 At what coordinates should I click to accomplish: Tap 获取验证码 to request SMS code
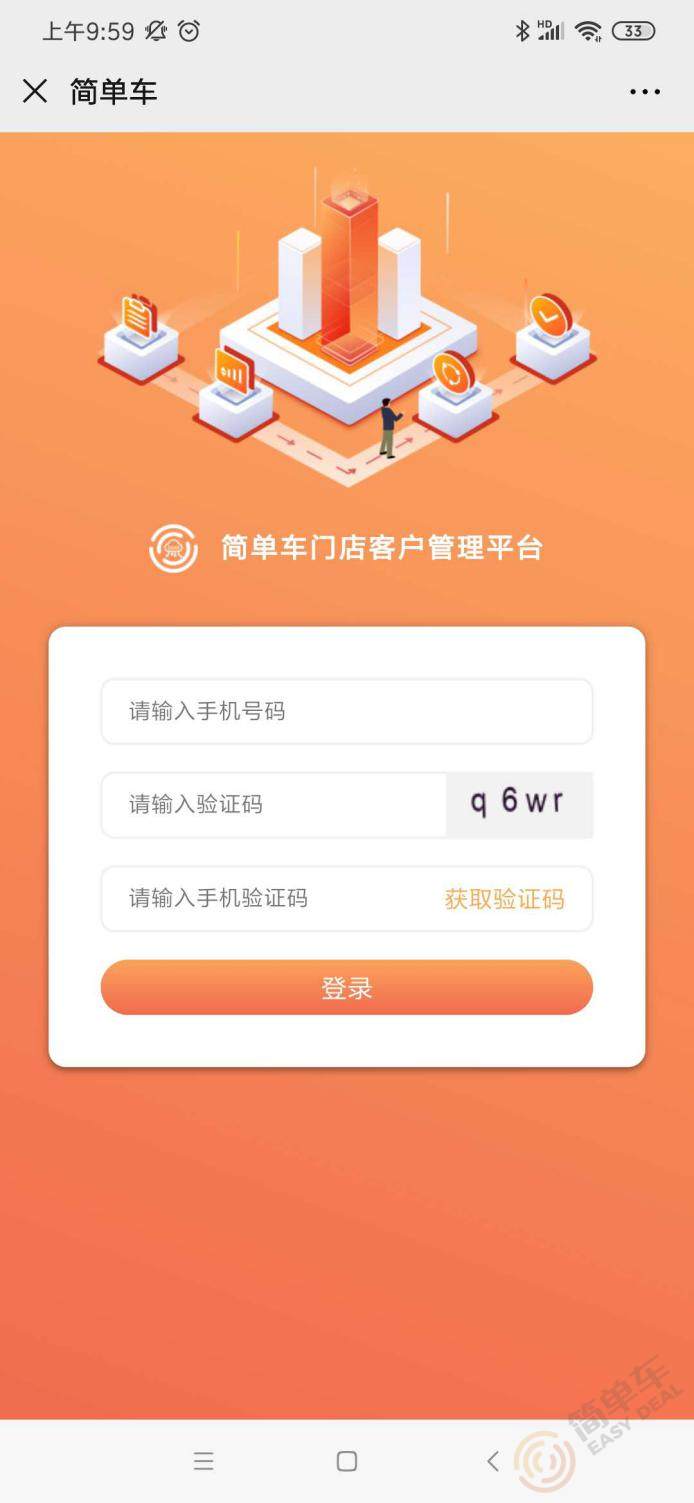[504, 899]
